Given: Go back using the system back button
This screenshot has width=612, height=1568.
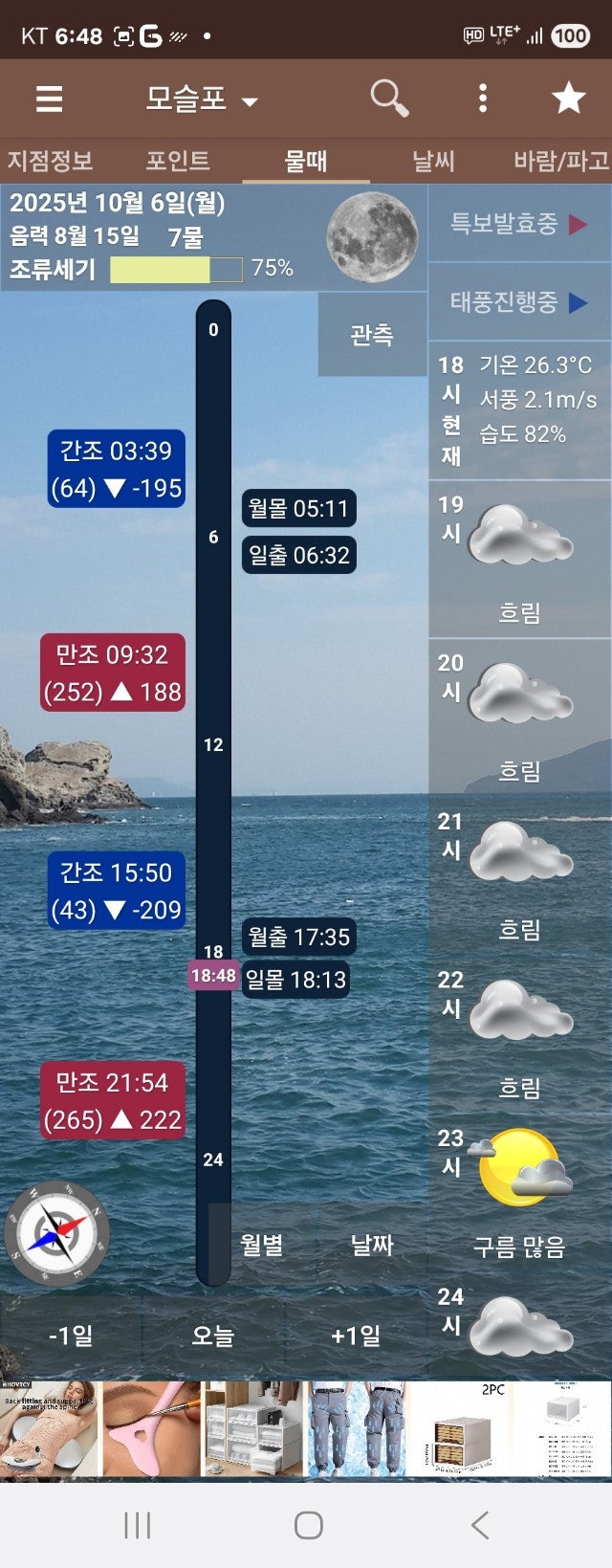Looking at the screenshot, I should 480,1525.
